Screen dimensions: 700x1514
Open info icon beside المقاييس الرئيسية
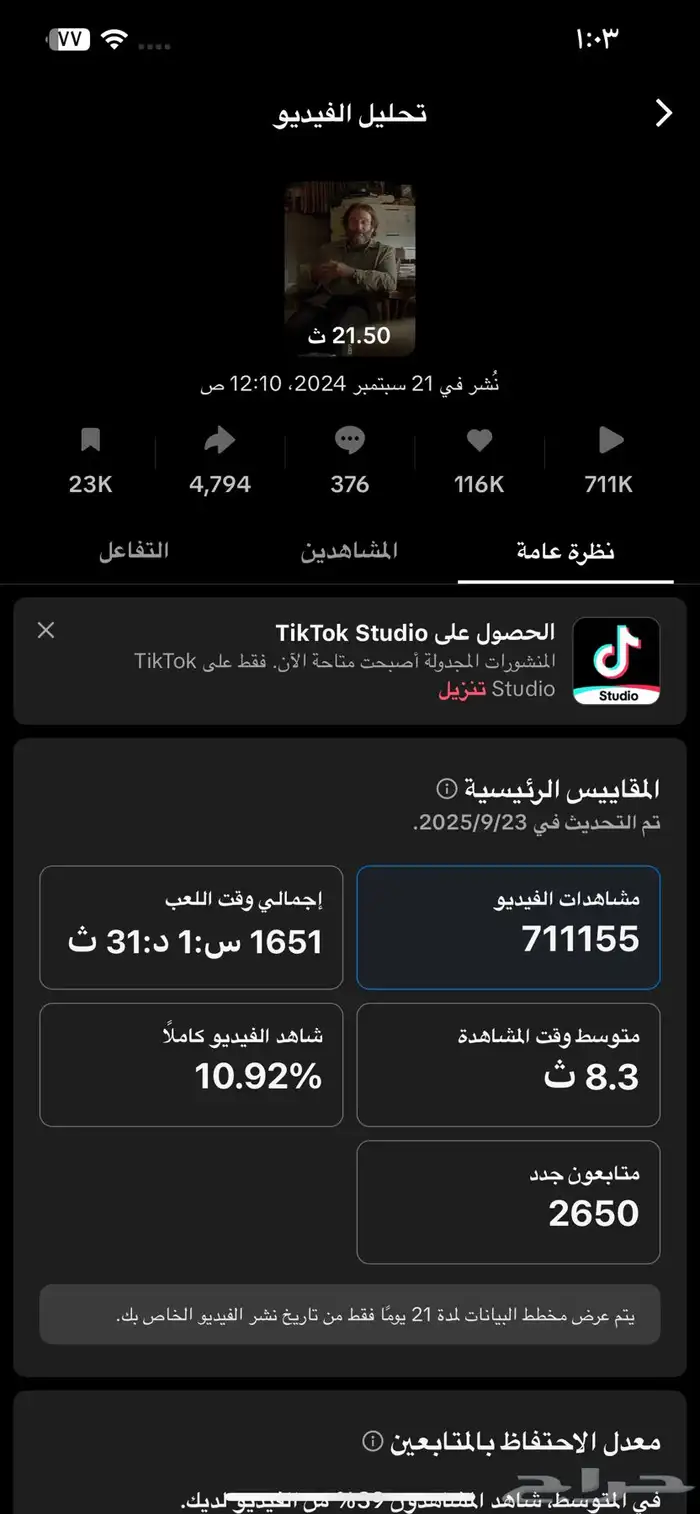tap(446, 789)
